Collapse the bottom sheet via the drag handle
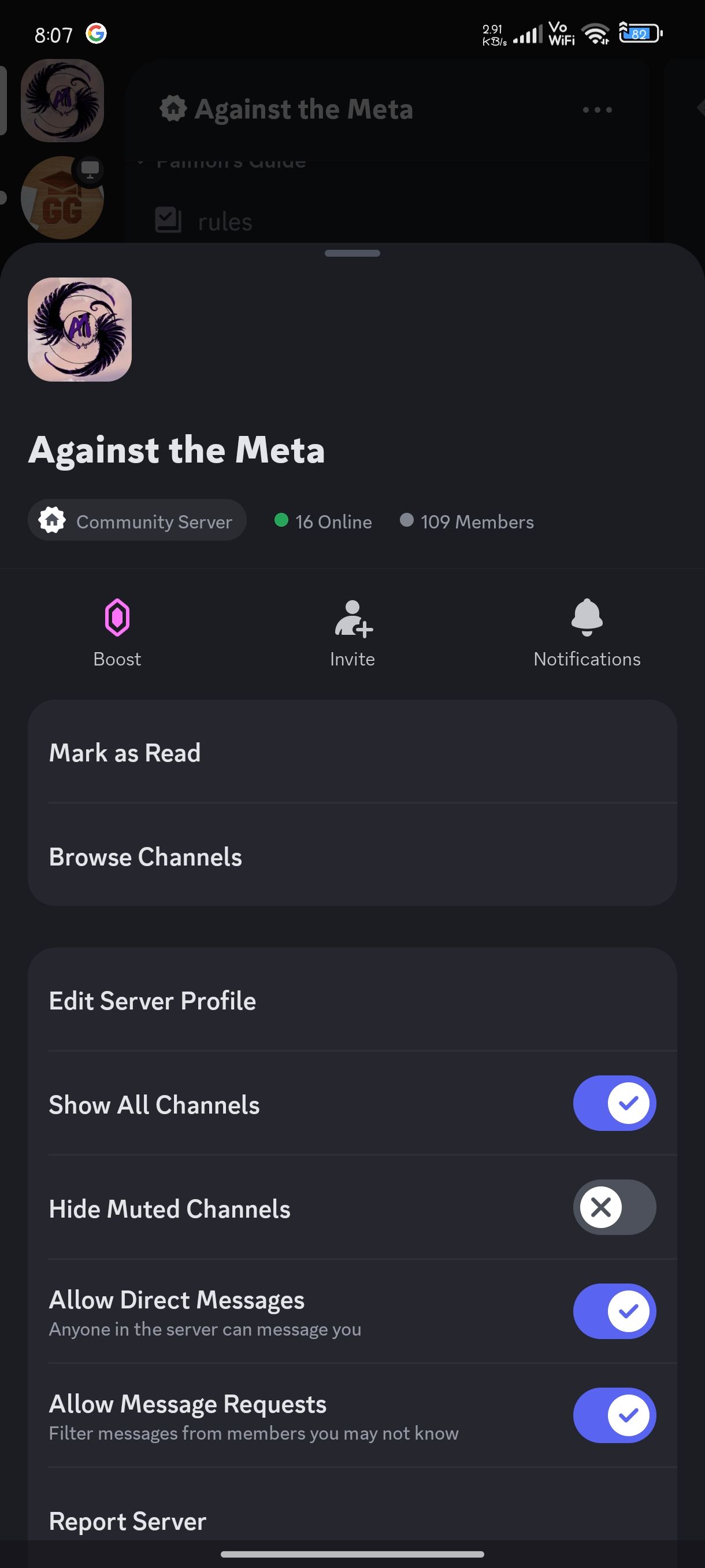The width and height of the screenshot is (705, 1568). coord(352,254)
